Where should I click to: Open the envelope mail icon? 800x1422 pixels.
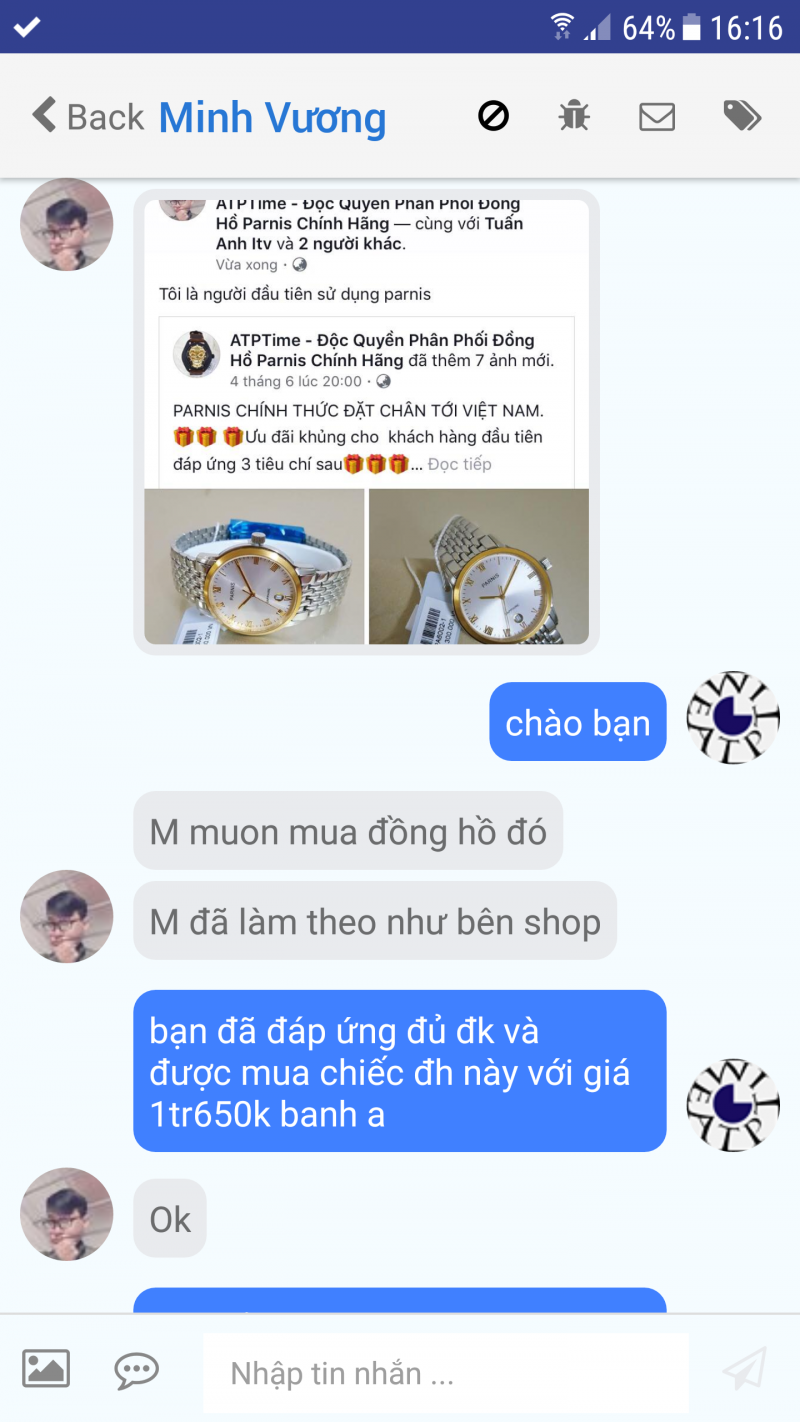[657, 116]
